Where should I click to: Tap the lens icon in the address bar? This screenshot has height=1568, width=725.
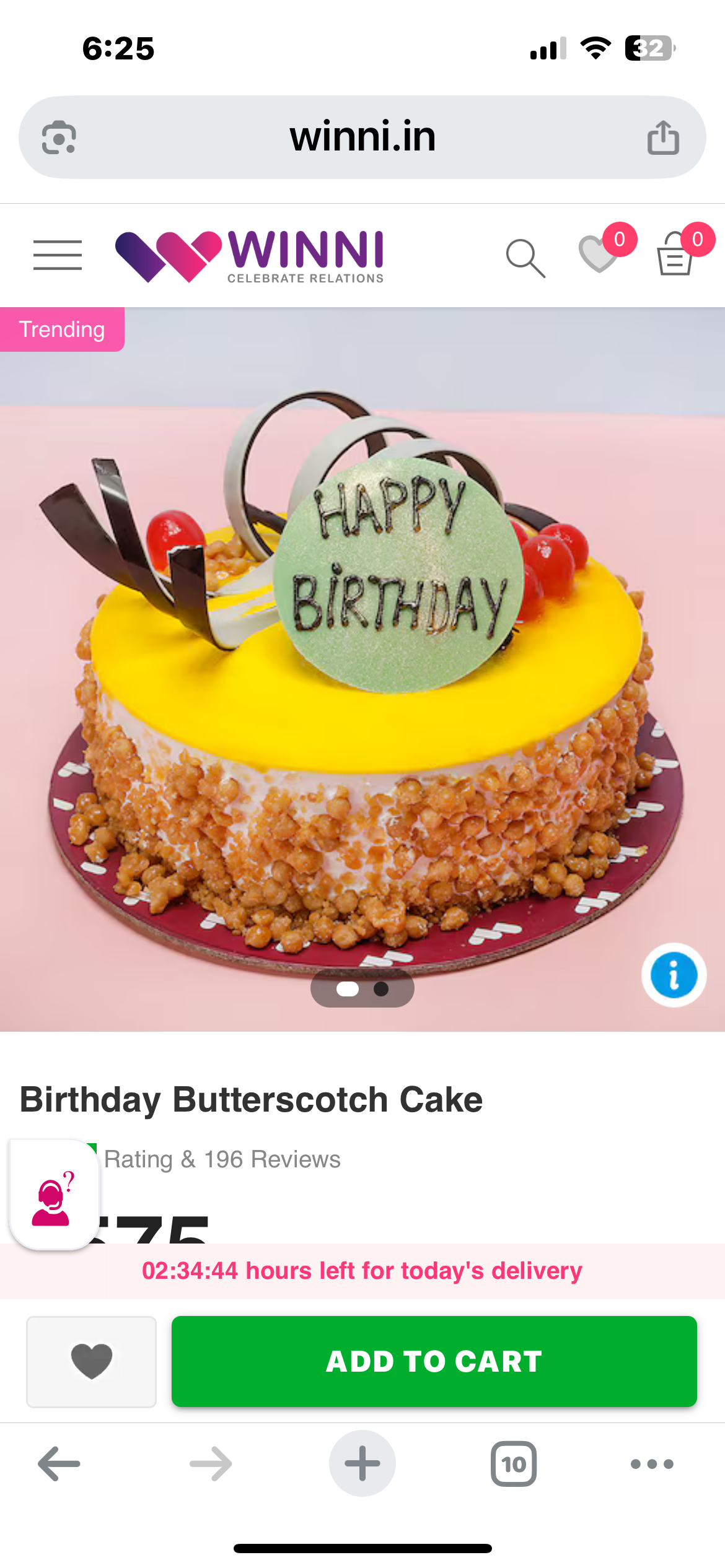pos(59,137)
